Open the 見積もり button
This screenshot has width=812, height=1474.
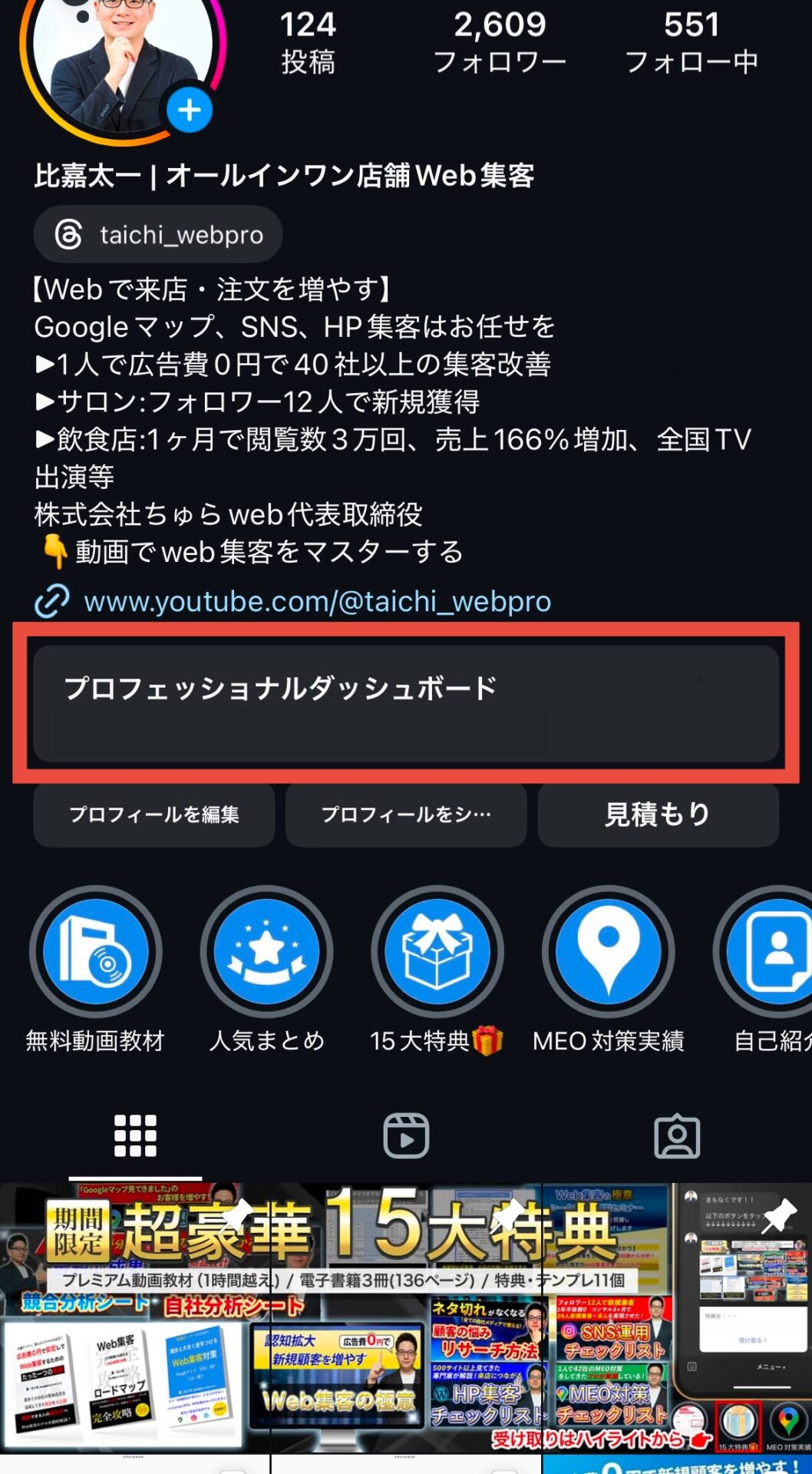(658, 815)
